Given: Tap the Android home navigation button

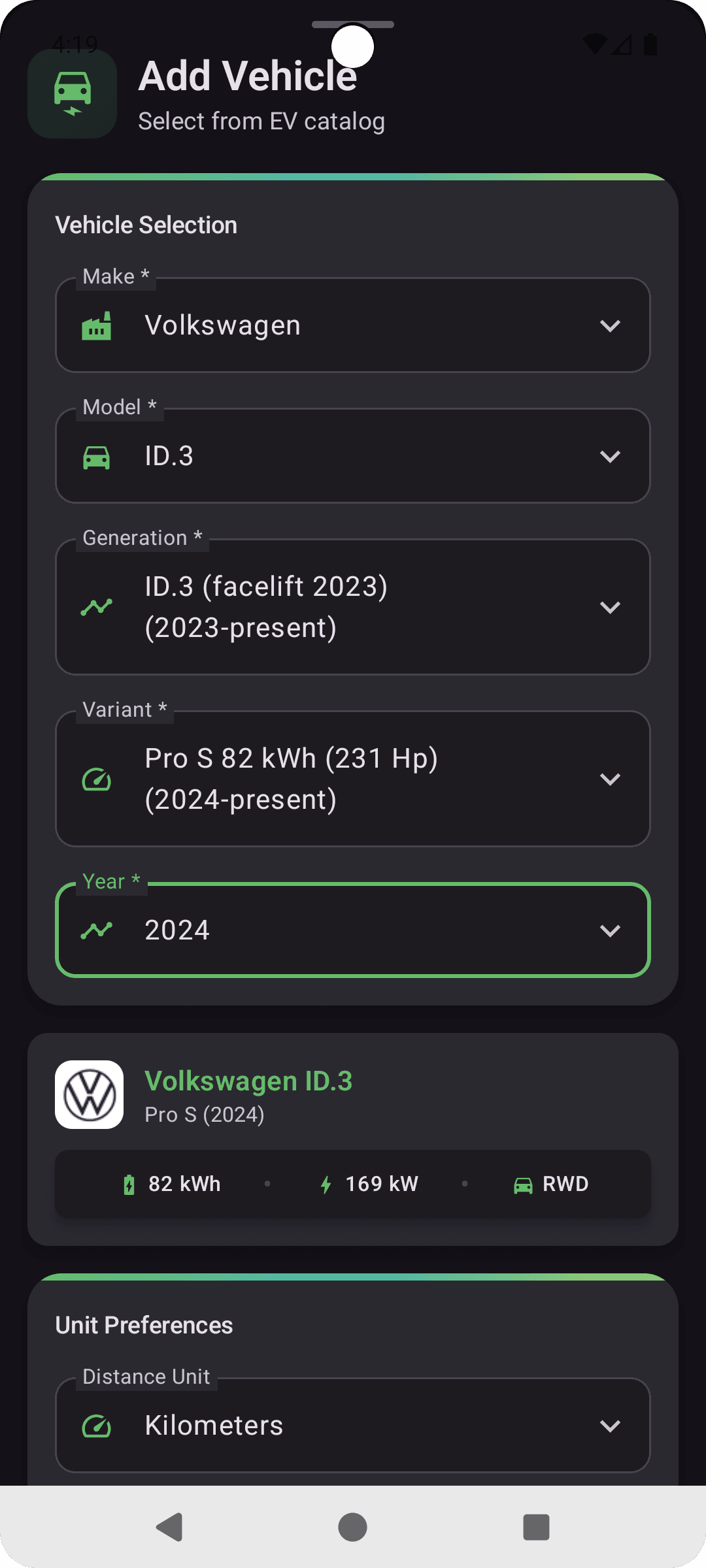Looking at the screenshot, I should tap(352, 1527).
